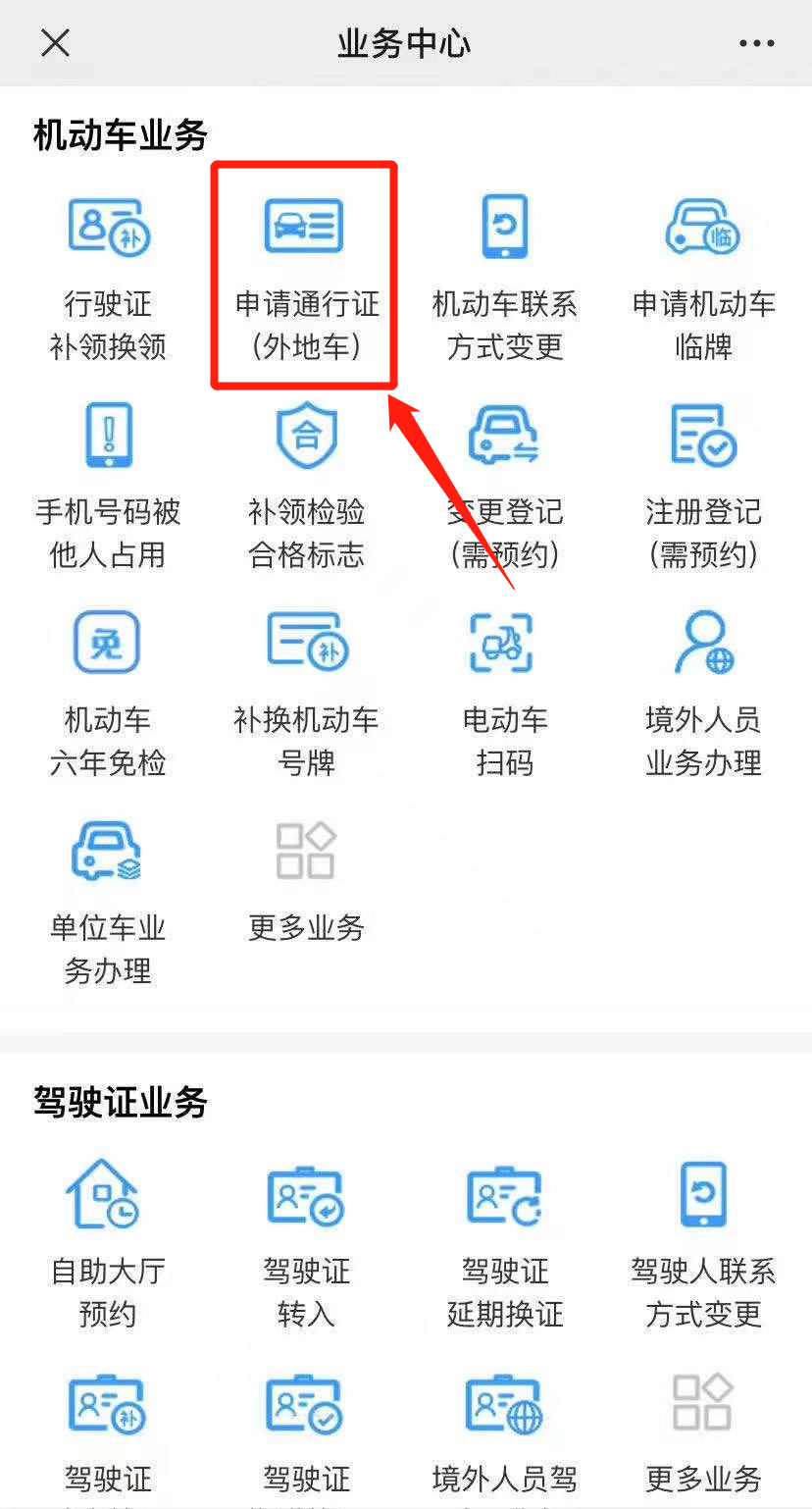Select 驾驶人联系方式变更
The width and height of the screenshot is (812, 1509).
pos(703,1244)
